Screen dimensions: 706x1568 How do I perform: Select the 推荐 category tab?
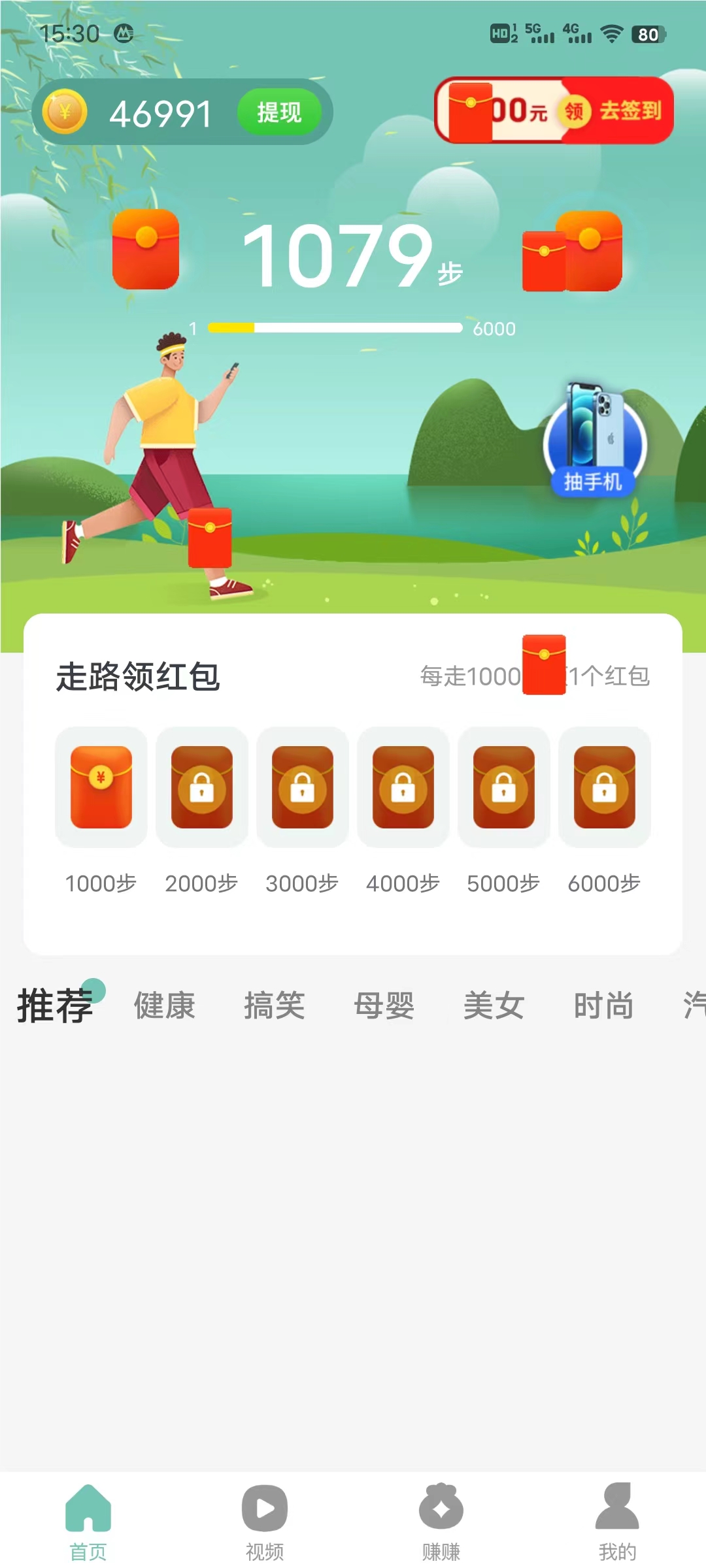(55, 1005)
